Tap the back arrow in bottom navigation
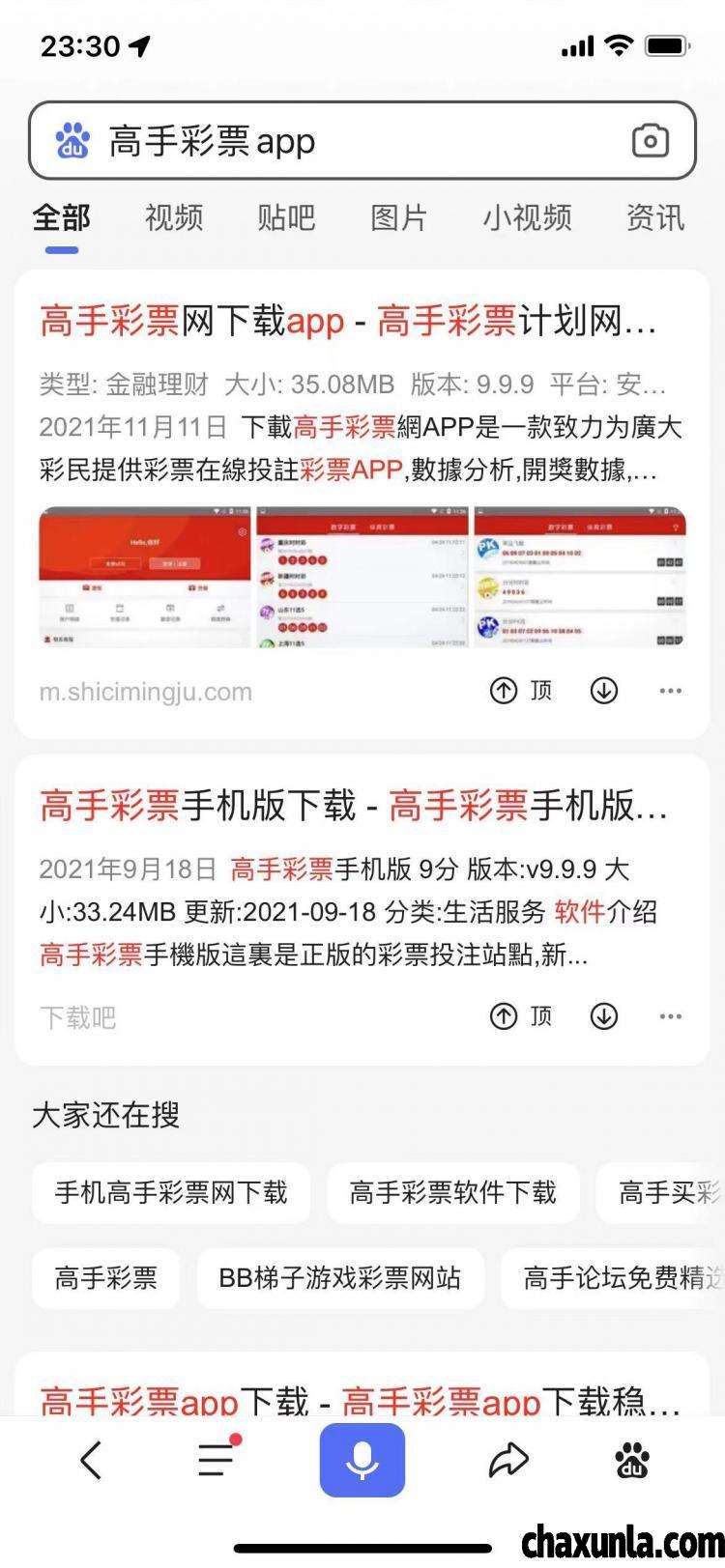Screen dimensions: 725x1568 point(90,1460)
